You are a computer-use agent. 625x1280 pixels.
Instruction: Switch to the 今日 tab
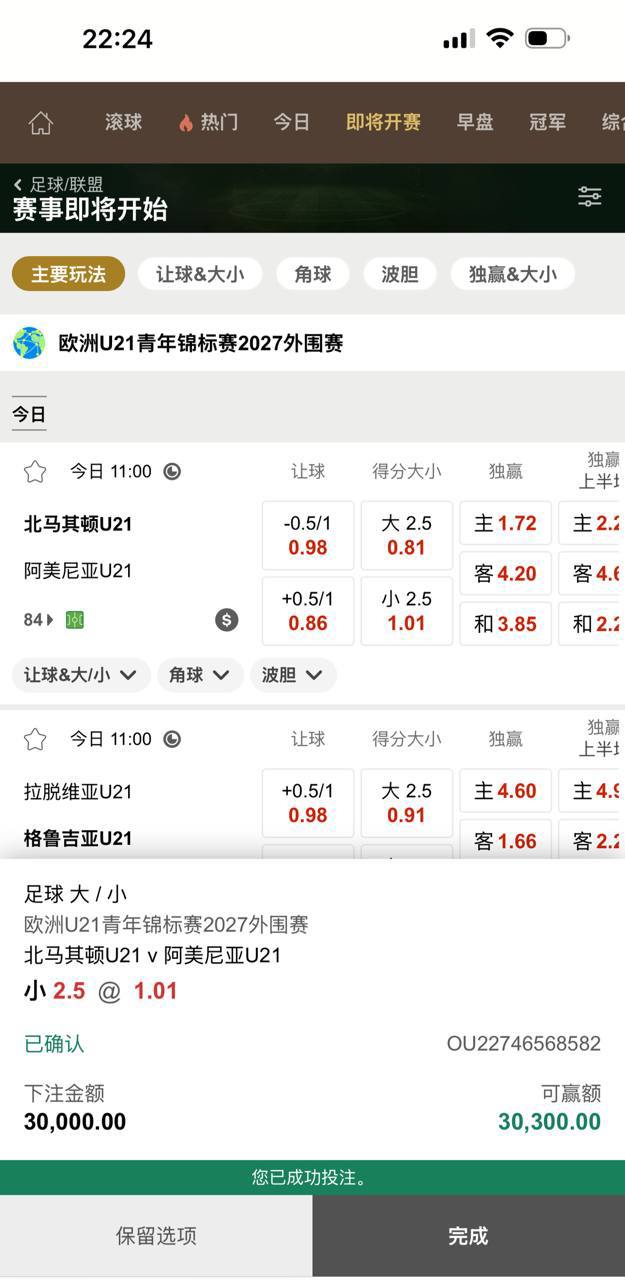coord(291,122)
